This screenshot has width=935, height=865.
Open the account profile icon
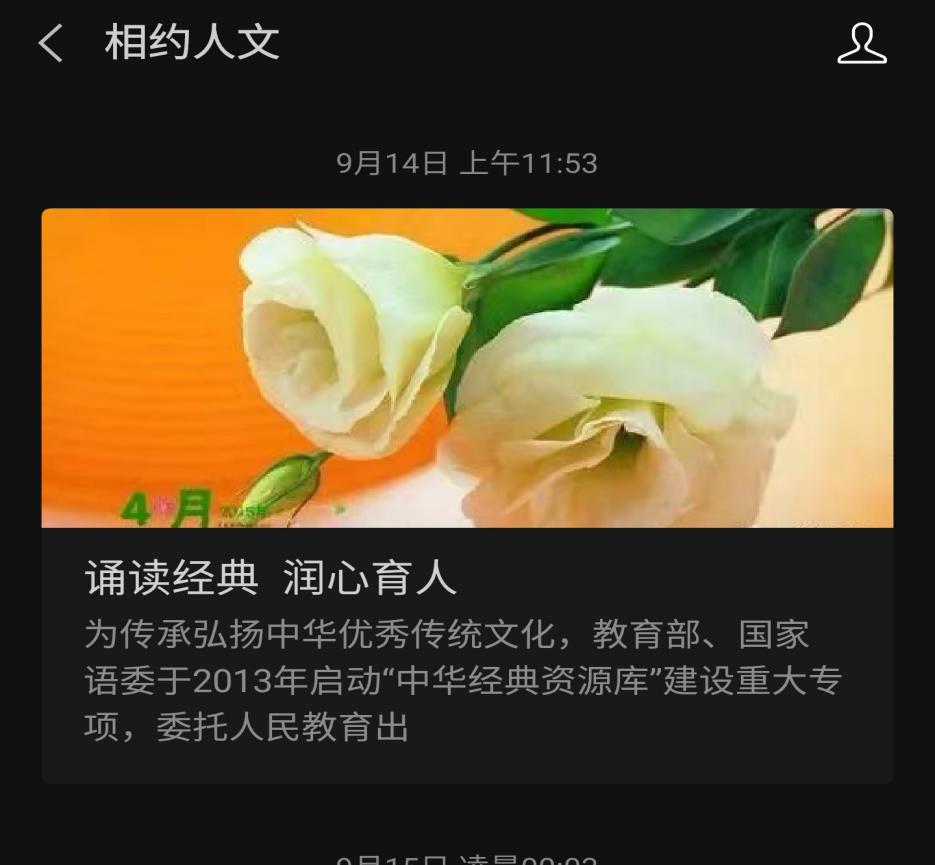click(x=861, y=44)
